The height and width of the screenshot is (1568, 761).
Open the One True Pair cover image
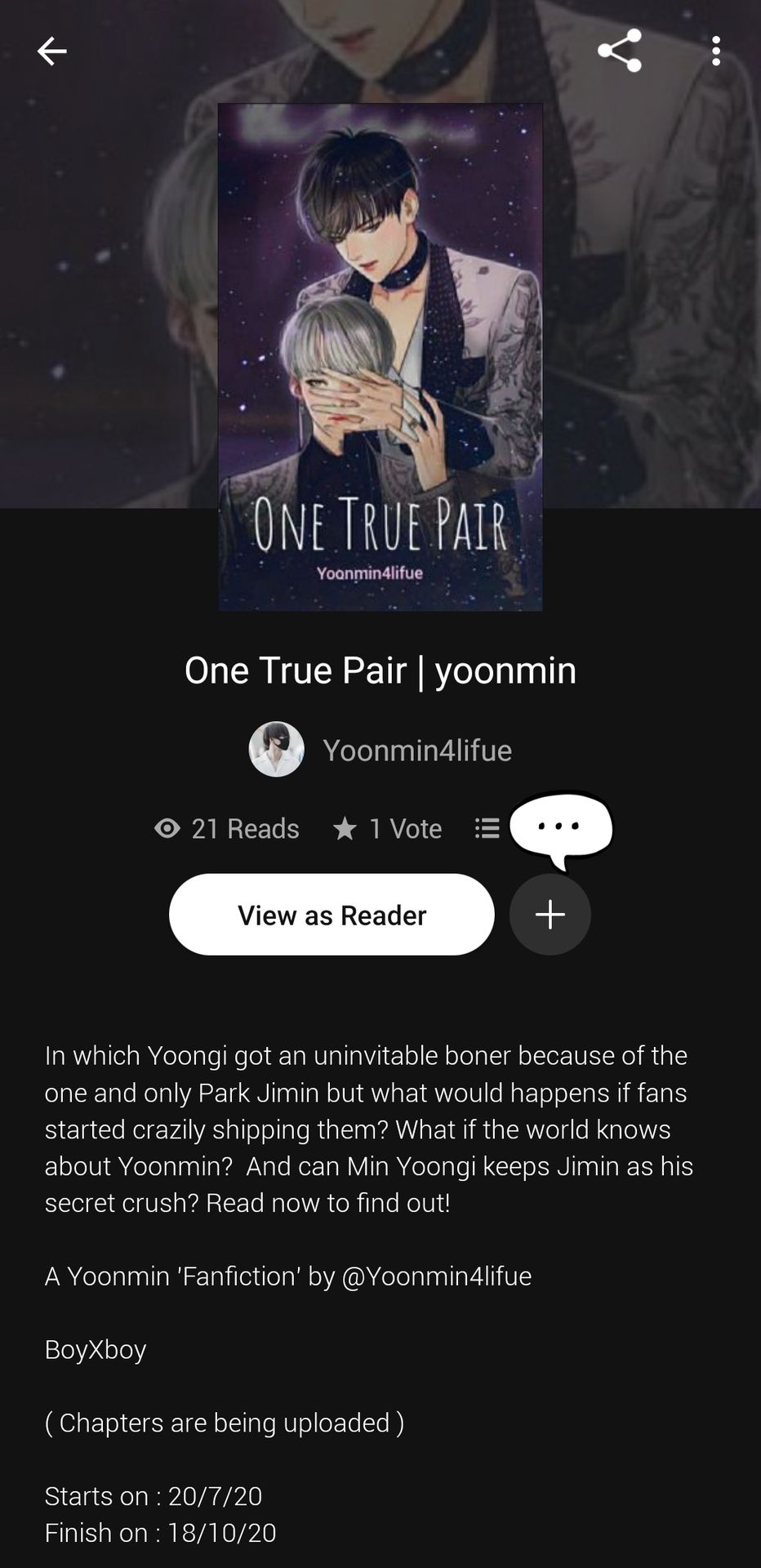[380, 357]
